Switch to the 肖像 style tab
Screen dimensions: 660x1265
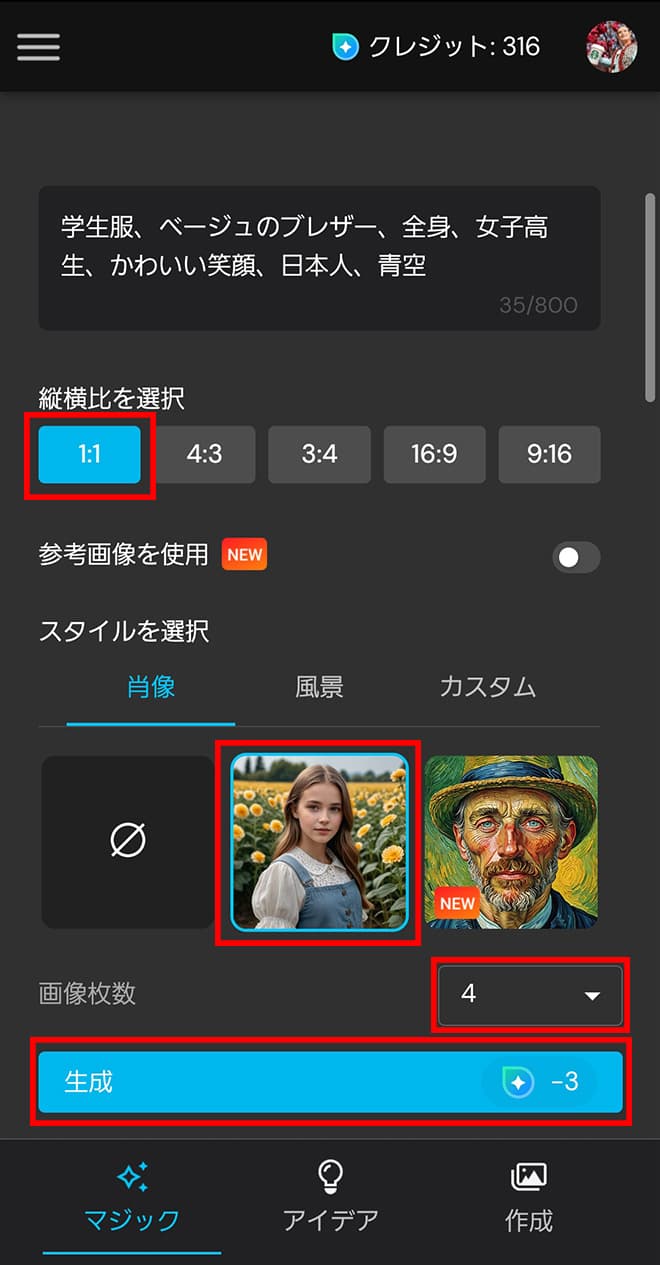pos(151,687)
